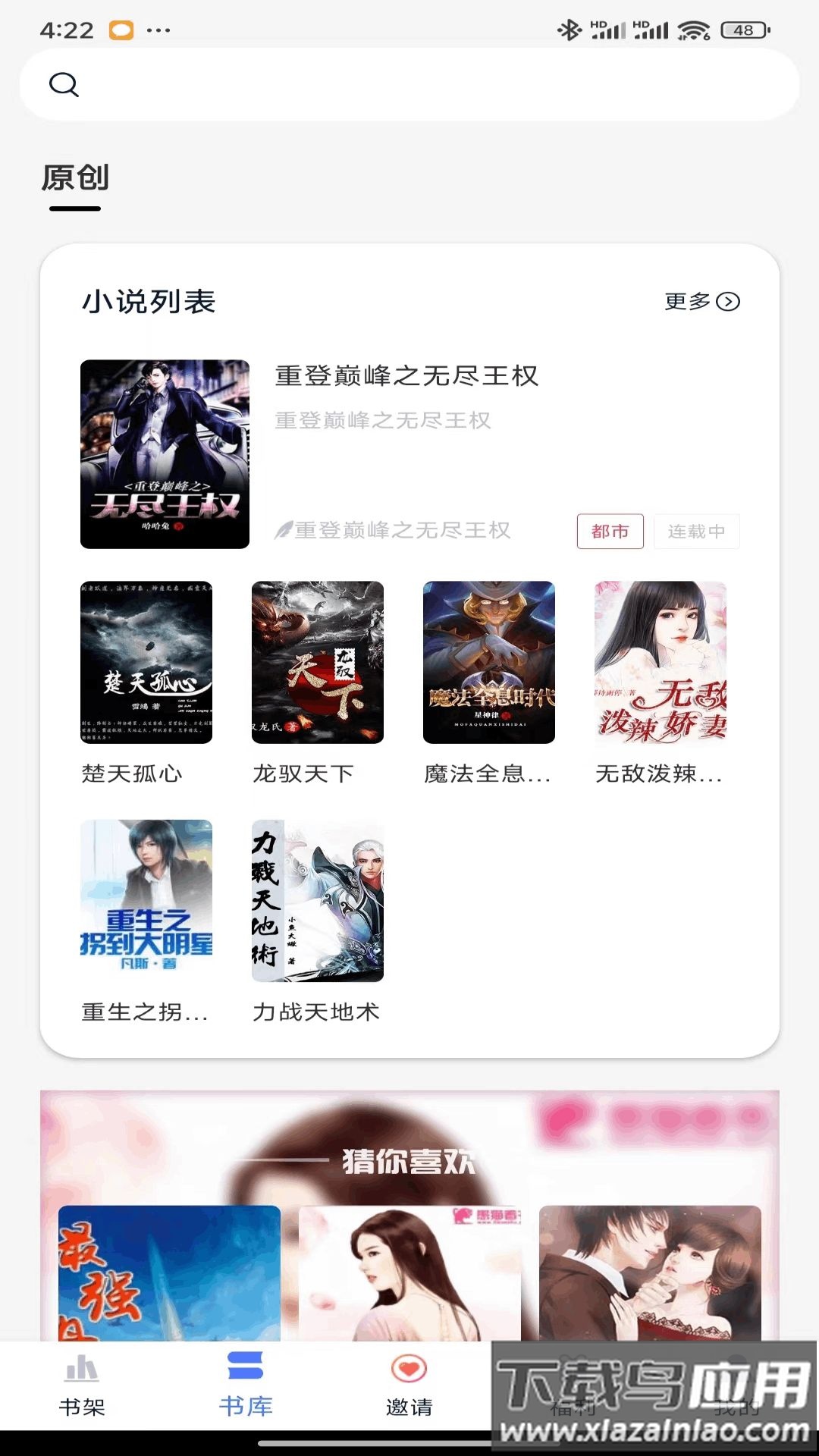Open the 龙驭天下 book cover thumbnail
The width and height of the screenshot is (819, 1456).
click(x=316, y=662)
